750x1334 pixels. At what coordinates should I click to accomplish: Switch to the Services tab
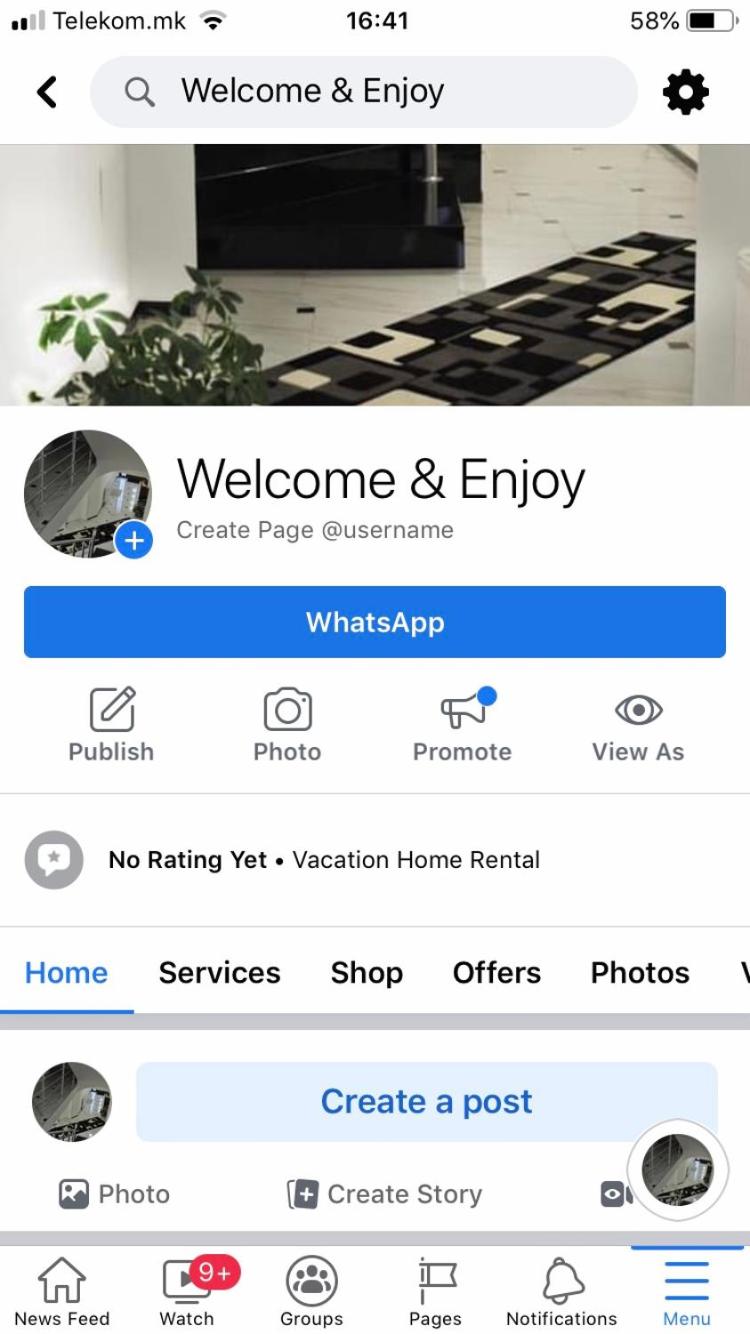[x=220, y=973]
